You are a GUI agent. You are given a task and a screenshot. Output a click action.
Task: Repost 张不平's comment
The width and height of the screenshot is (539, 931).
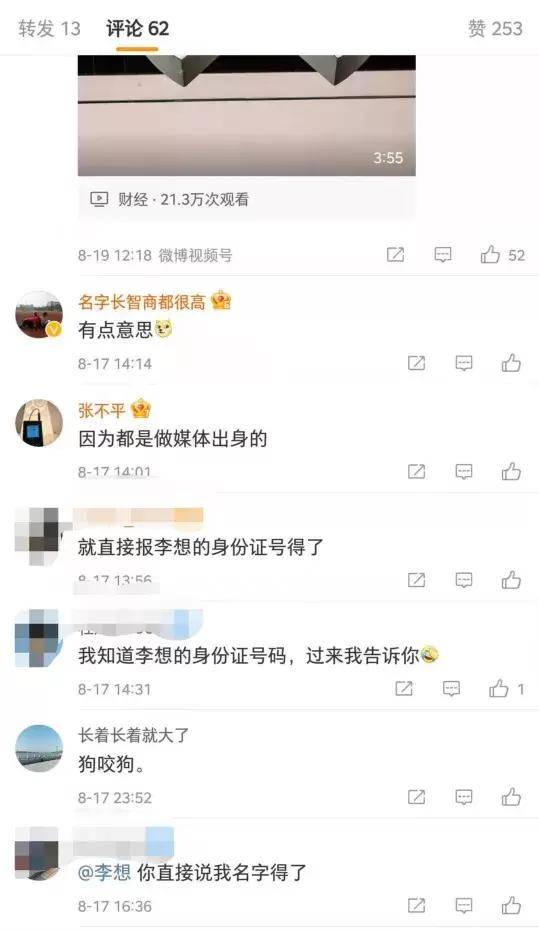[416, 471]
